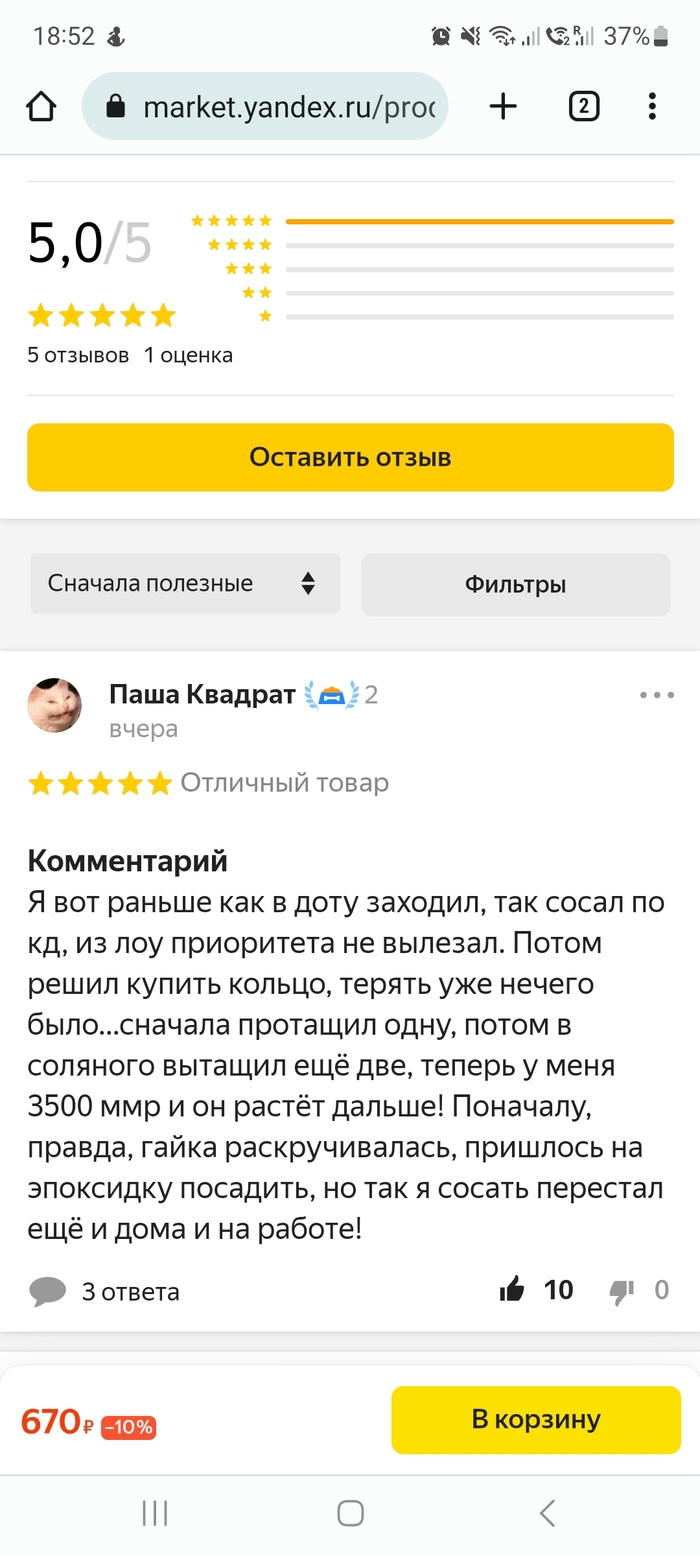Screen dimensions: 700x1556
Task: Dislike Паша Квадрат's review with thumbs down
Action: 622,1291
